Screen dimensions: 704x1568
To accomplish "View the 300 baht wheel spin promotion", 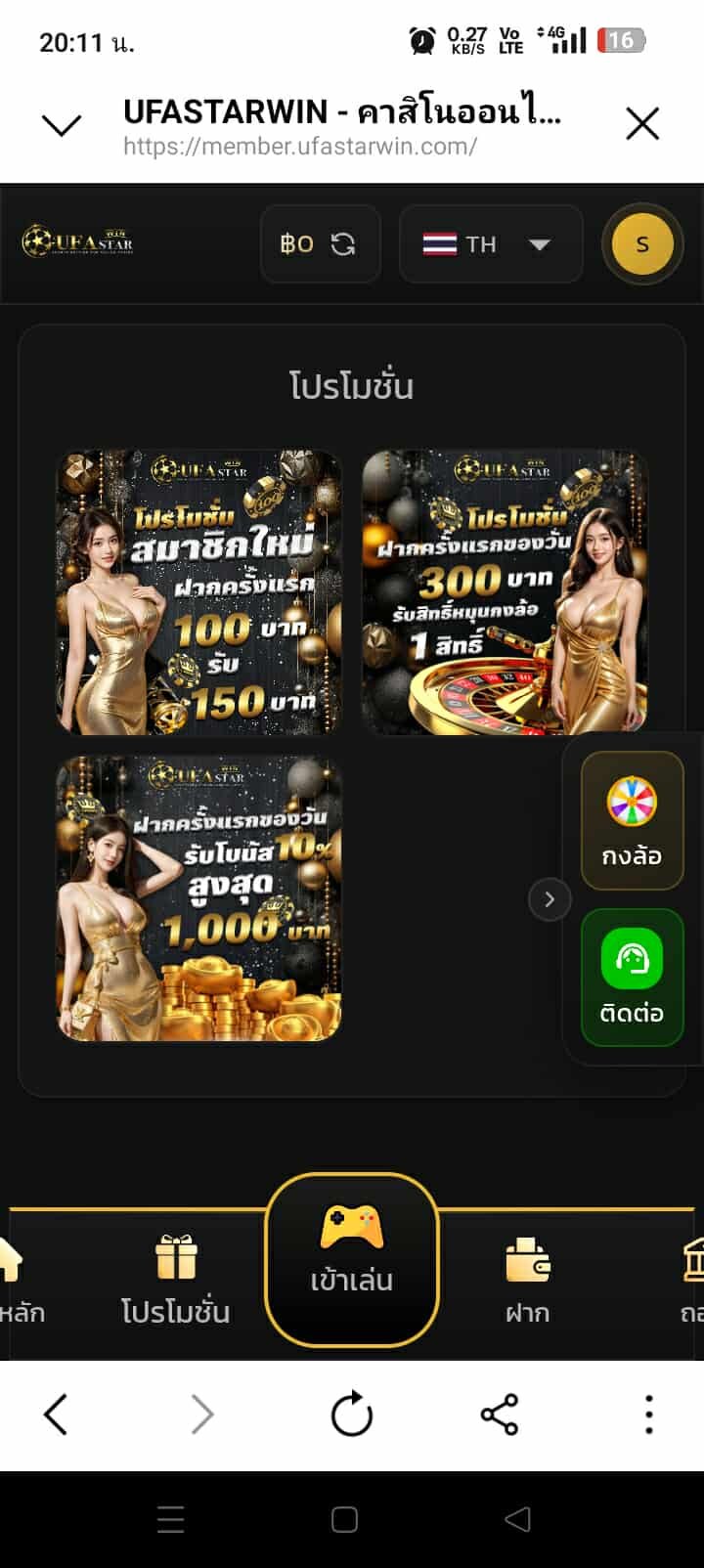I will 505,592.
